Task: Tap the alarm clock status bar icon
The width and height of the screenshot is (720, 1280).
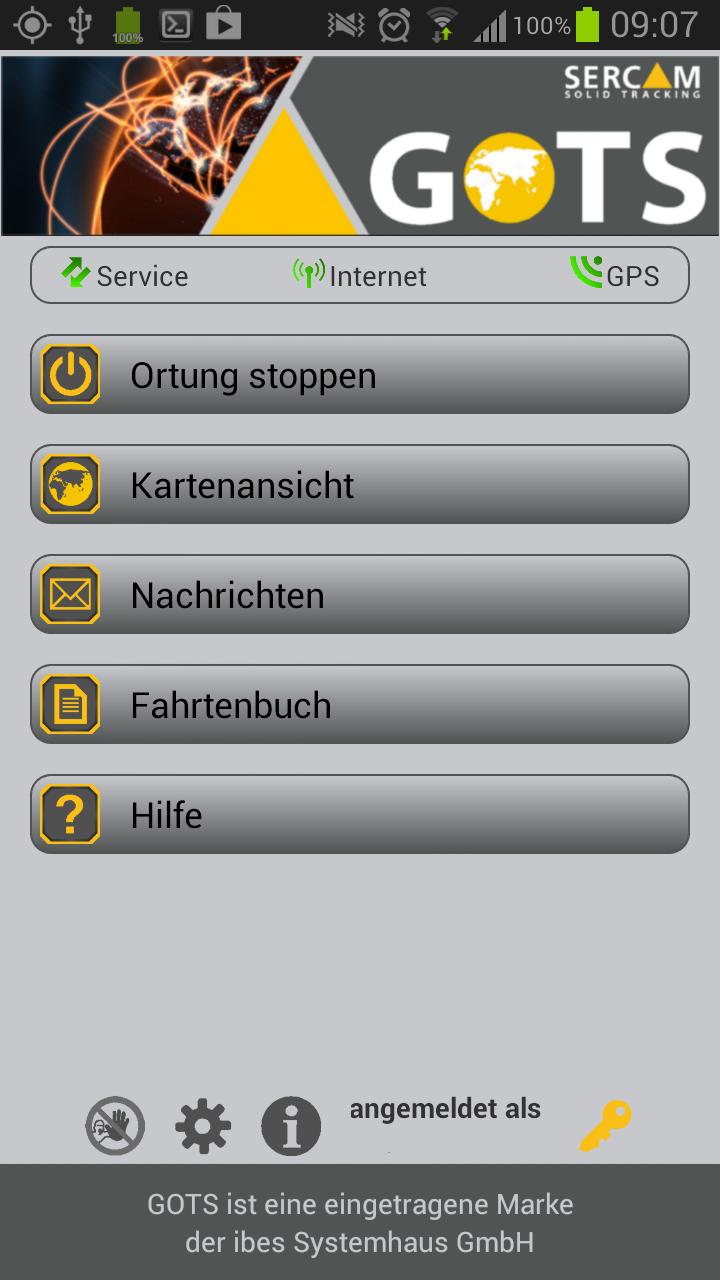Action: click(392, 25)
